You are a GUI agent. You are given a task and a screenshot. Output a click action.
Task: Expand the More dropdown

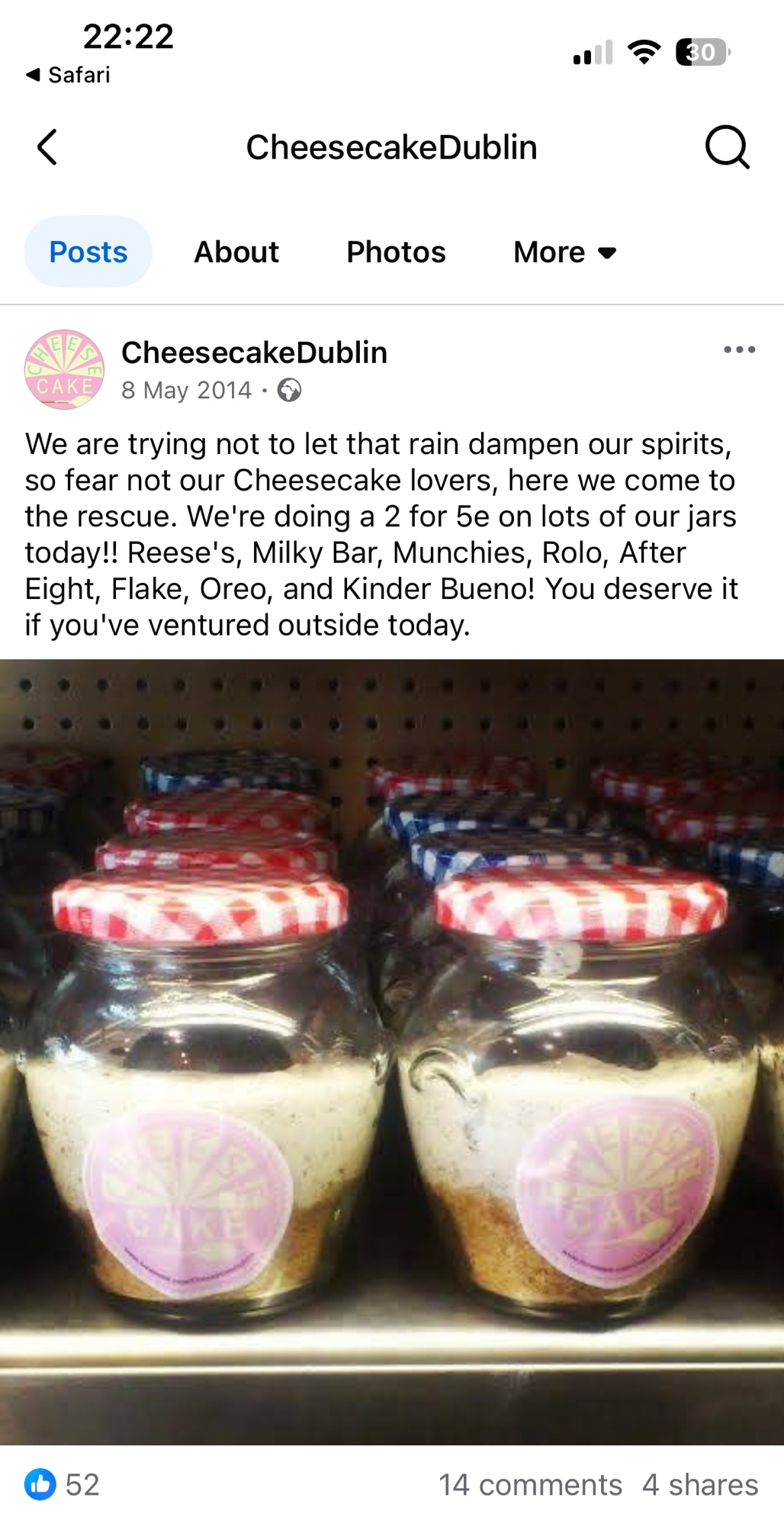click(x=564, y=252)
